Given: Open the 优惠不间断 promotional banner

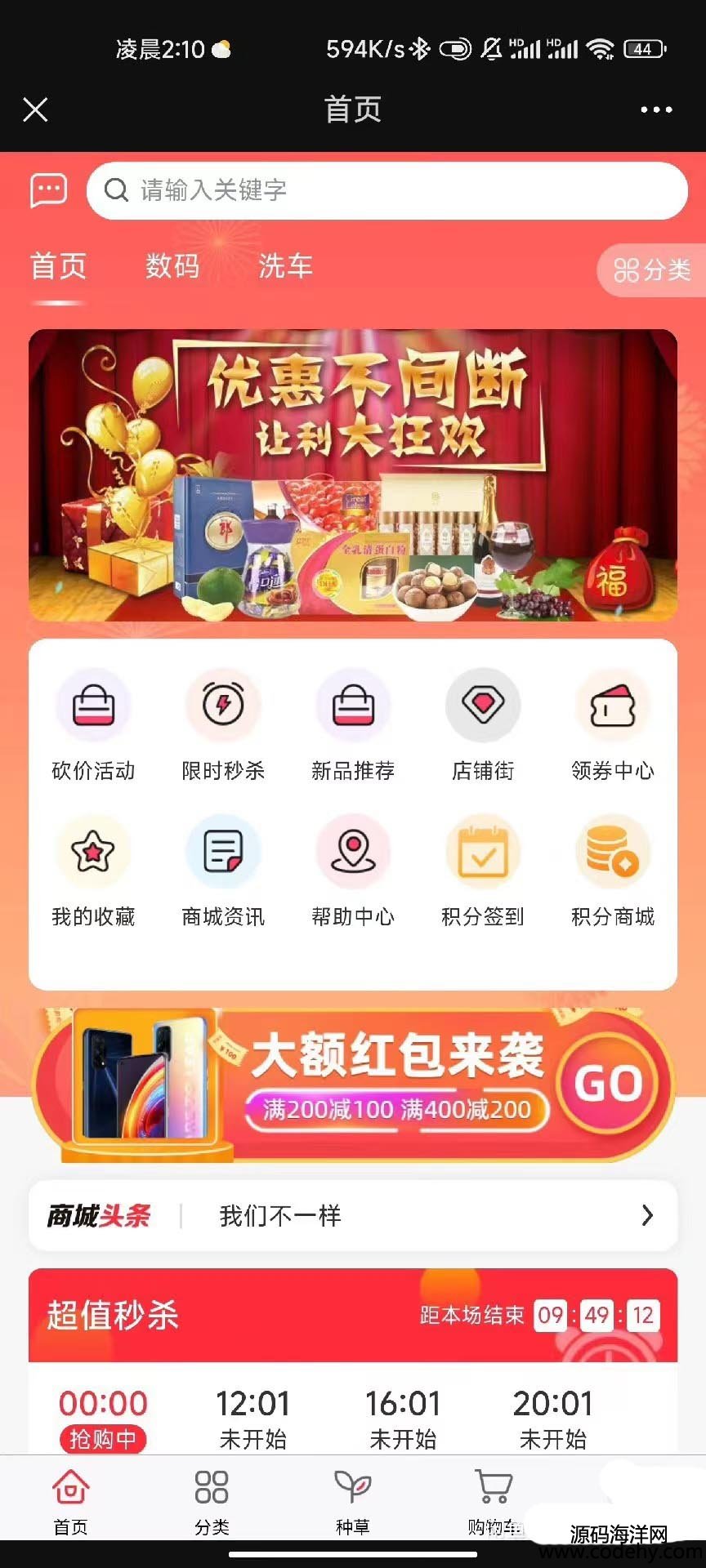Looking at the screenshot, I should 353,474.
